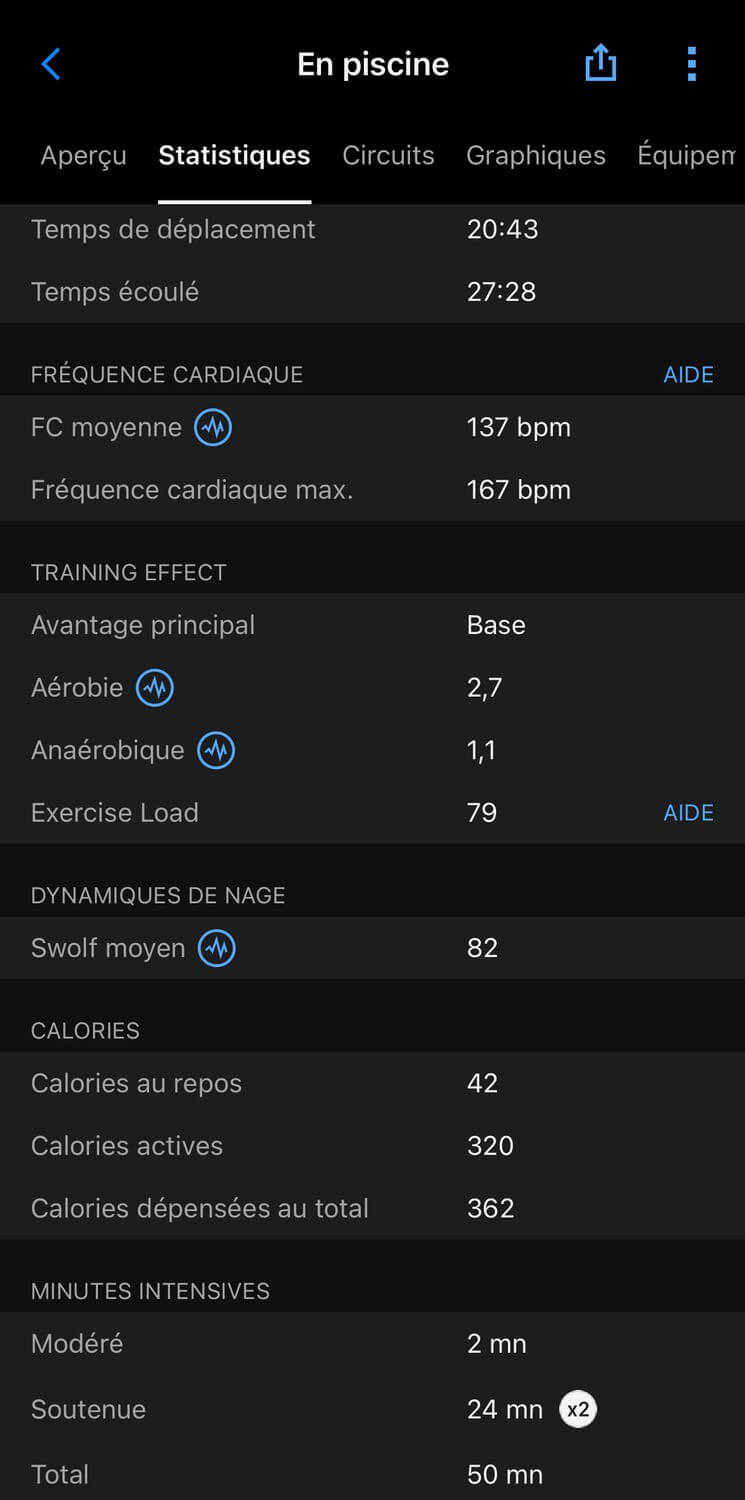
Task: Switch to the Circuits tab
Action: [x=388, y=155]
